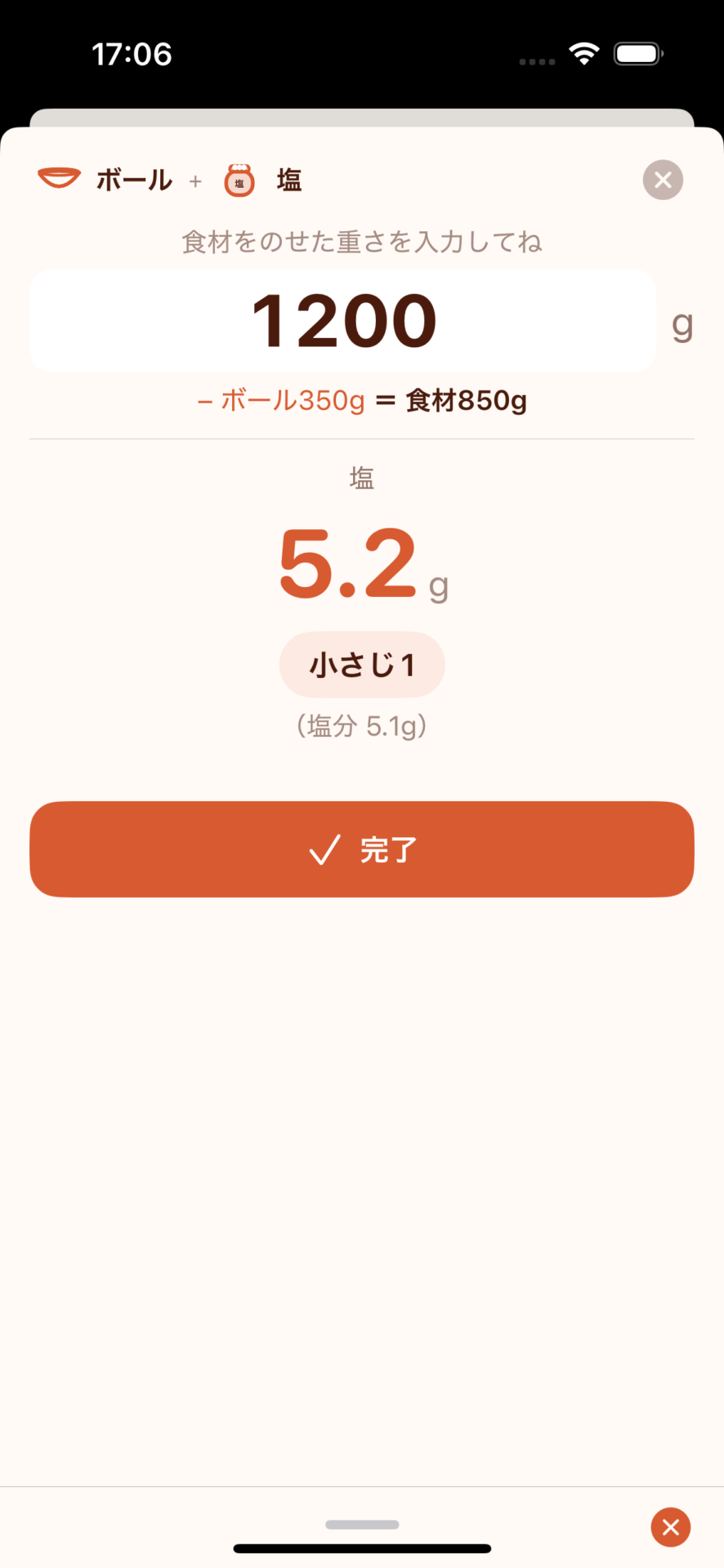Select the 小さじ1 teaspoon conversion chip
This screenshot has height=1568, width=724.
pos(362,664)
